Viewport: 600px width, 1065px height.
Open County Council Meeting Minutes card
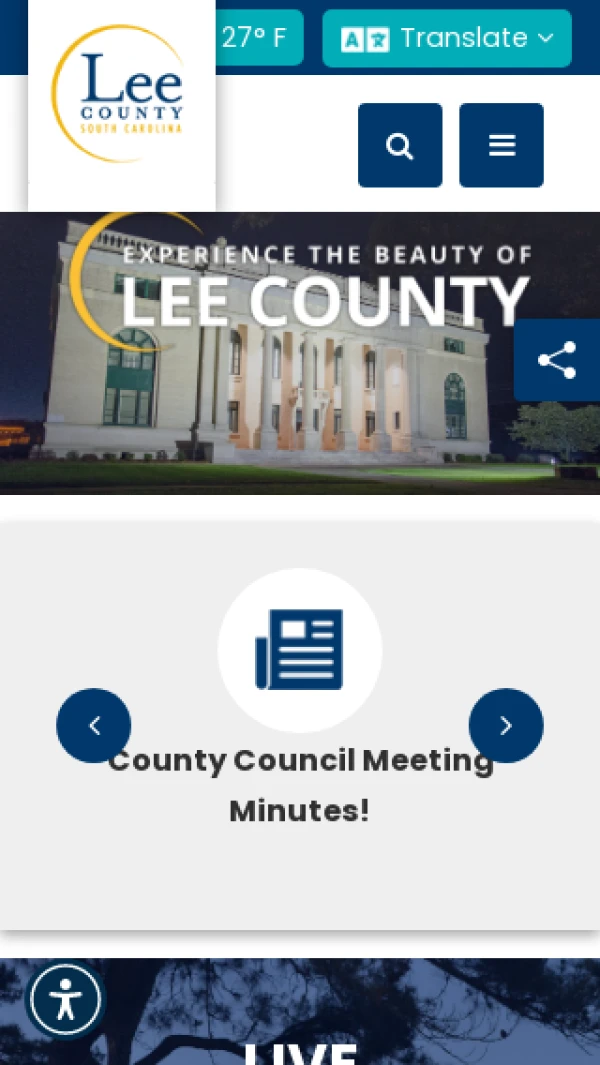coord(300,784)
